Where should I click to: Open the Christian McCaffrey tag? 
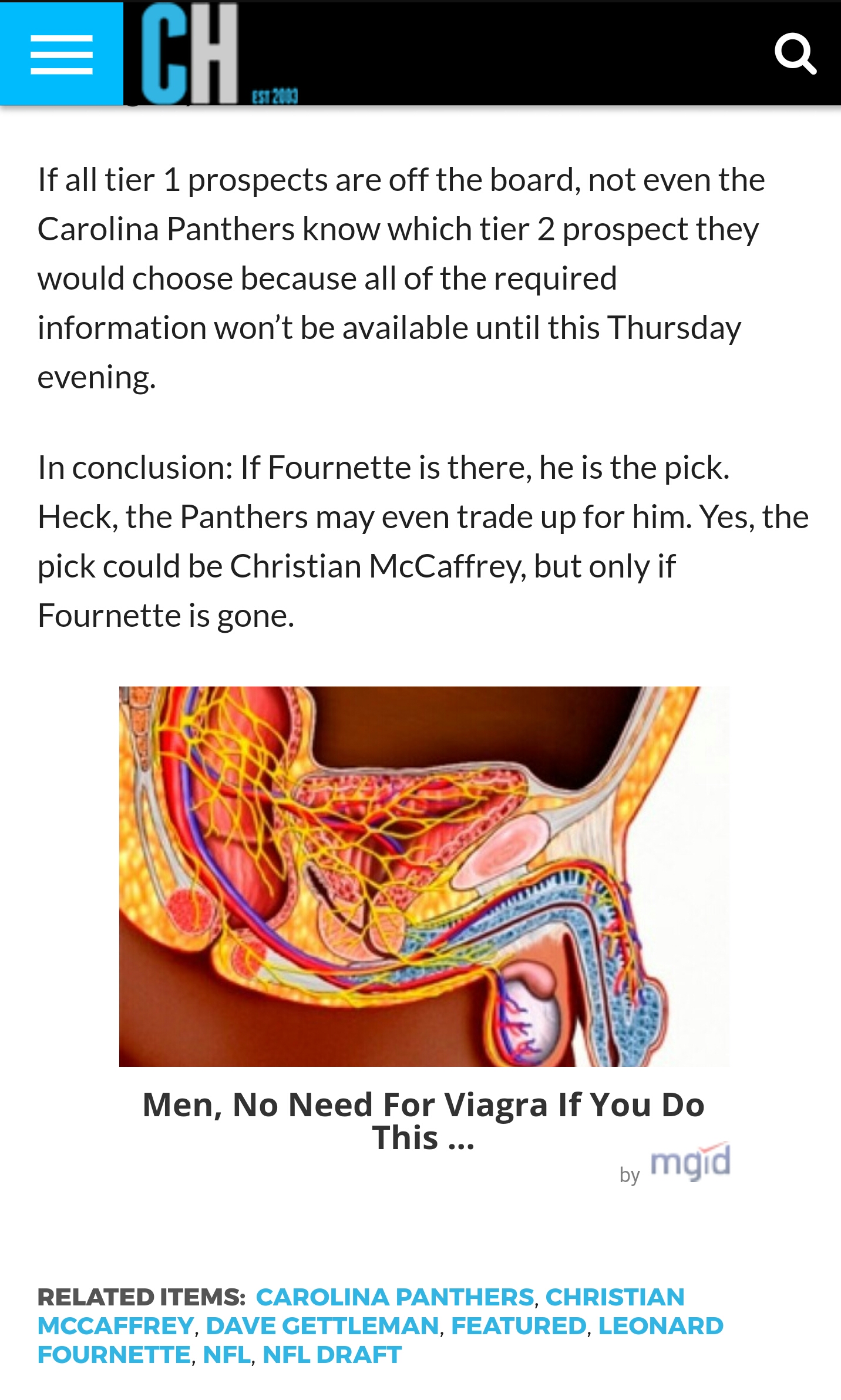click(x=361, y=1311)
